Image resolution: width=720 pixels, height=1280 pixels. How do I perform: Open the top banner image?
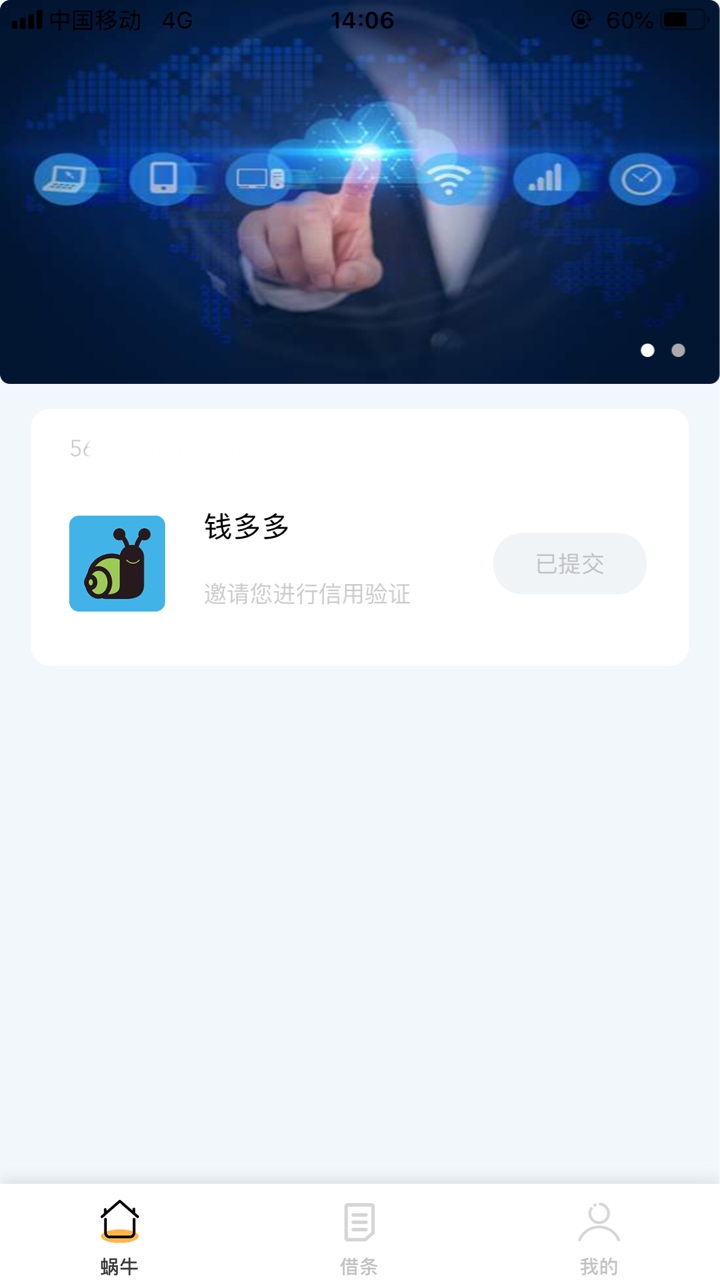pos(360,192)
